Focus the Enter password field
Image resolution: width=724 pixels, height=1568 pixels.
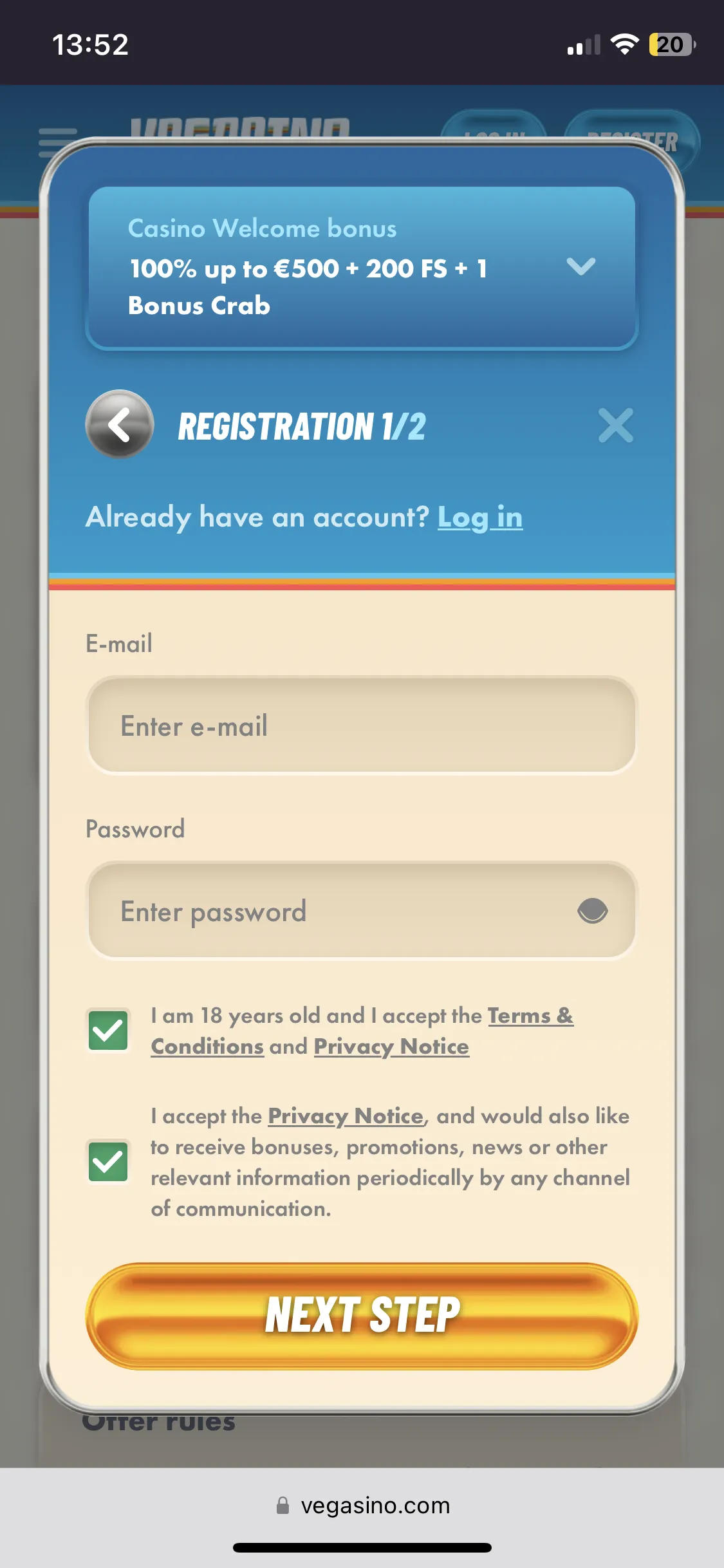click(335, 911)
